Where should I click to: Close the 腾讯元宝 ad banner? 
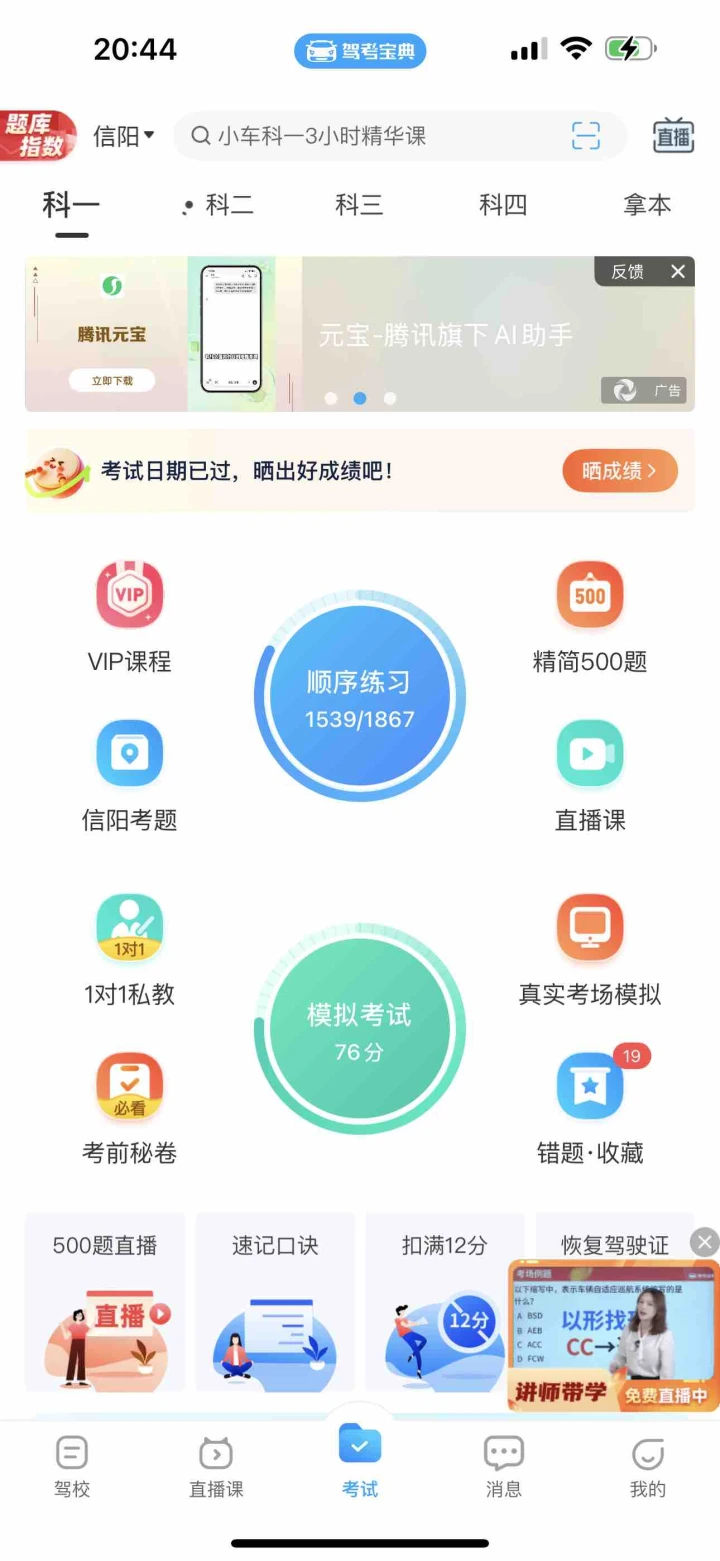tap(678, 272)
